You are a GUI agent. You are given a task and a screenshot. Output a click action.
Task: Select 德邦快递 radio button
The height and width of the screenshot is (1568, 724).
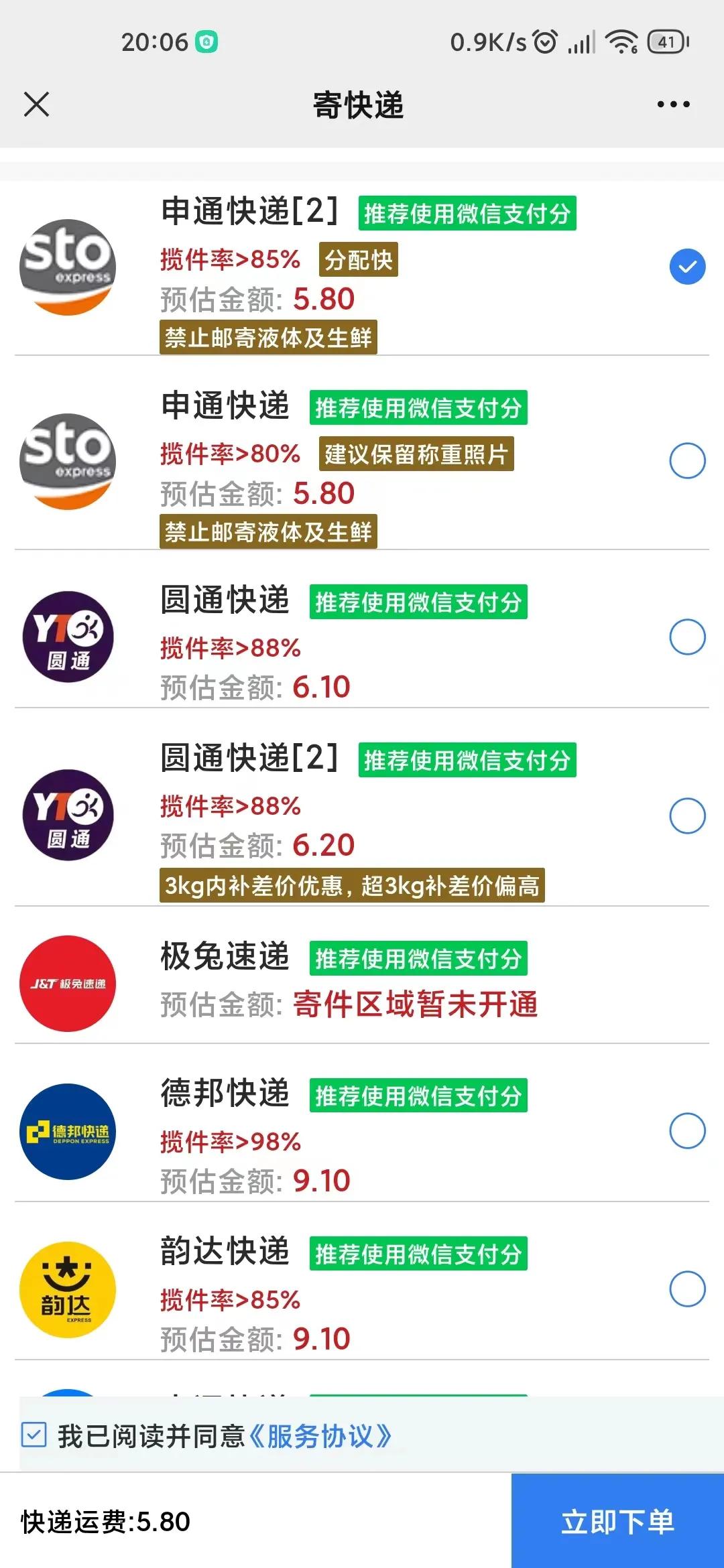686,1129
